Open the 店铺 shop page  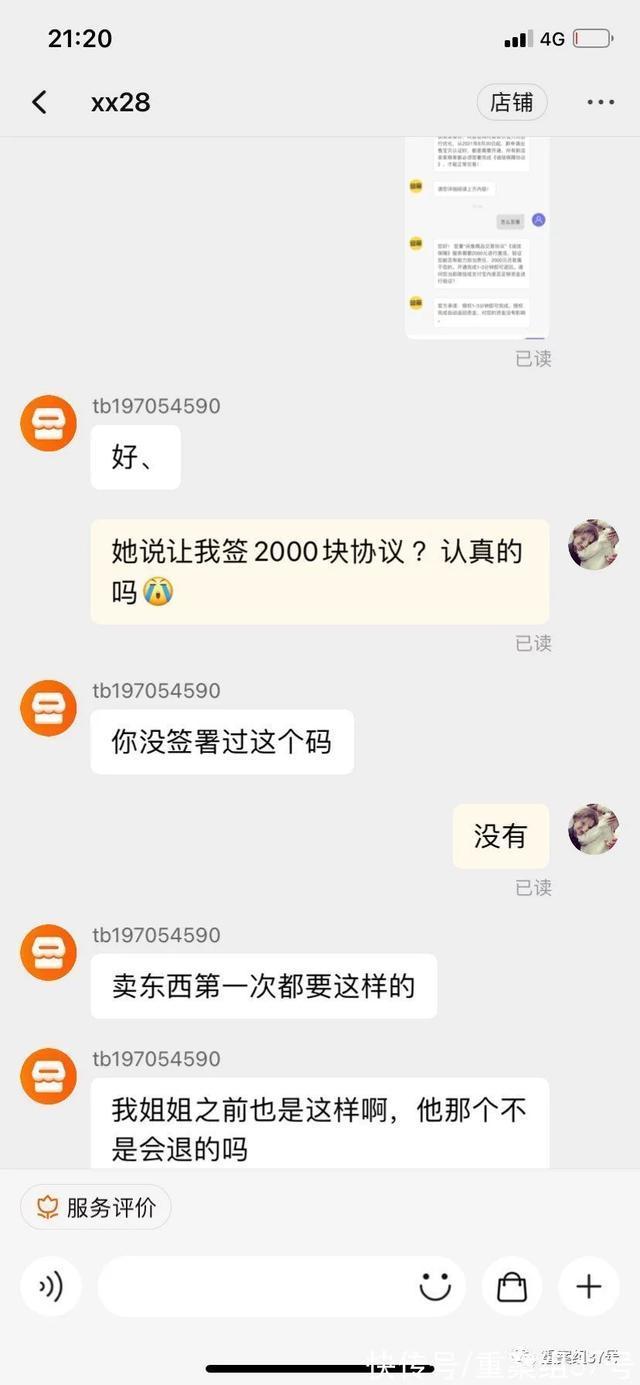tap(512, 102)
